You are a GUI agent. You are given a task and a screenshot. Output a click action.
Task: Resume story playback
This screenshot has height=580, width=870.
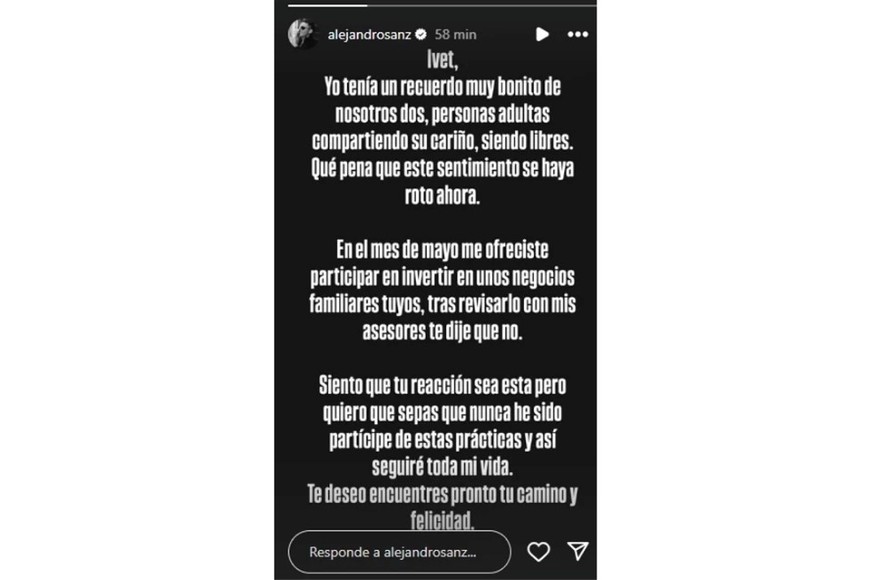[542, 34]
